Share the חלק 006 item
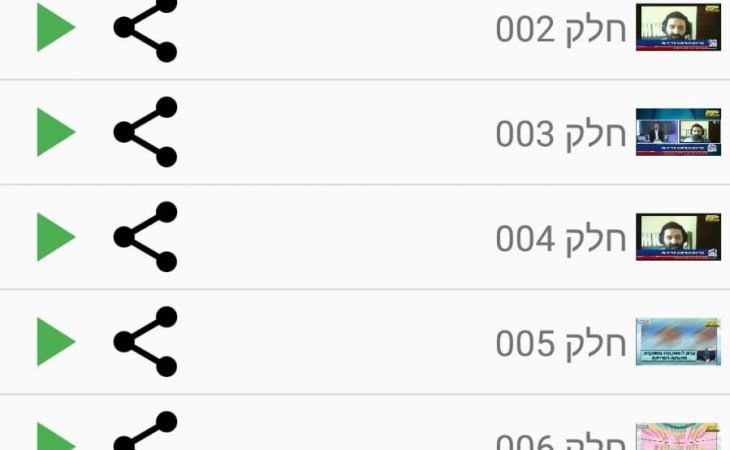Image resolution: width=730 pixels, height=450 pixels. [145, 436]
